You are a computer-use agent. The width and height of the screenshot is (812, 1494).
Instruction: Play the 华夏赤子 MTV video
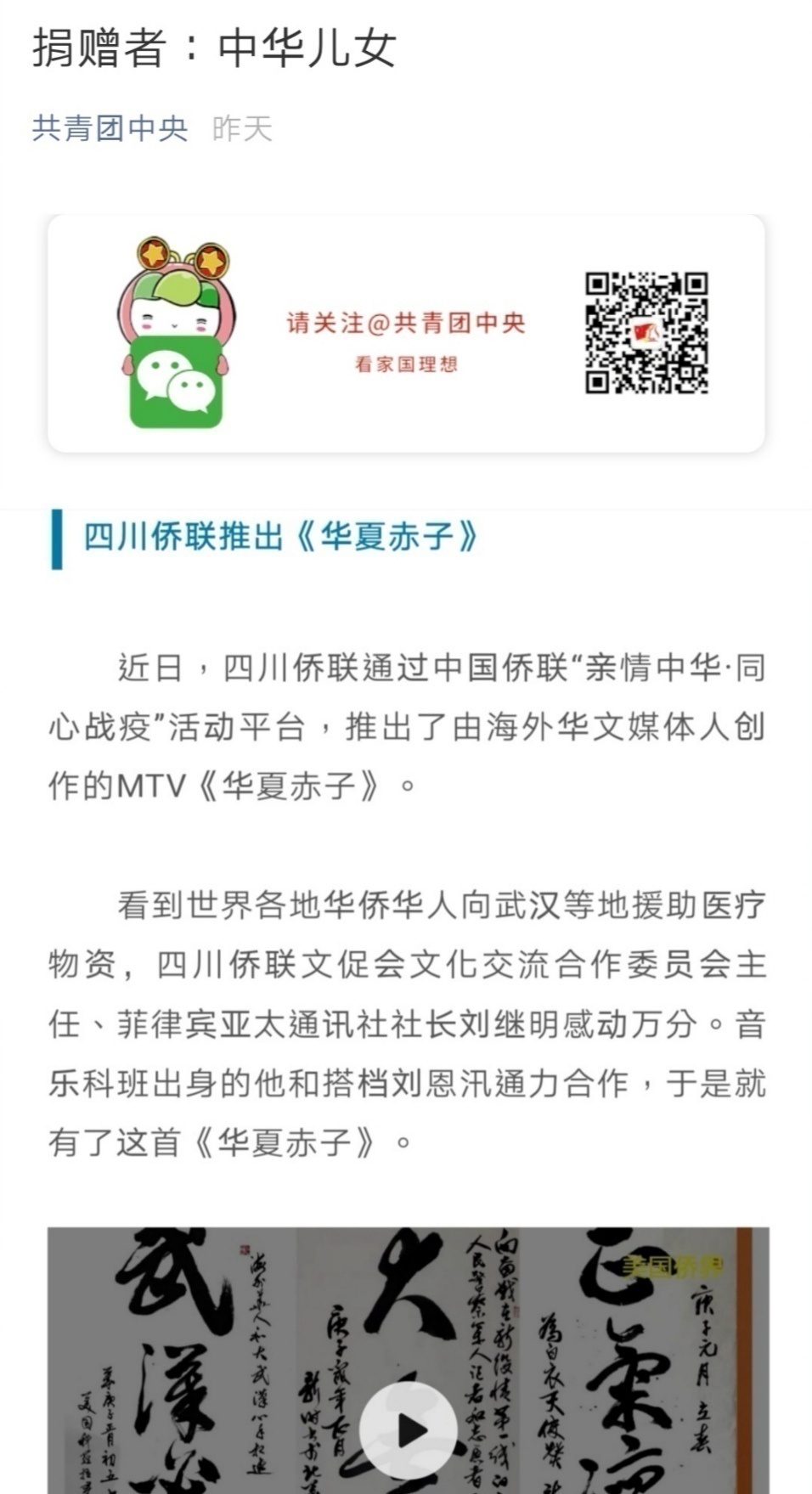pyautogui.click(x=408, y=1431)
